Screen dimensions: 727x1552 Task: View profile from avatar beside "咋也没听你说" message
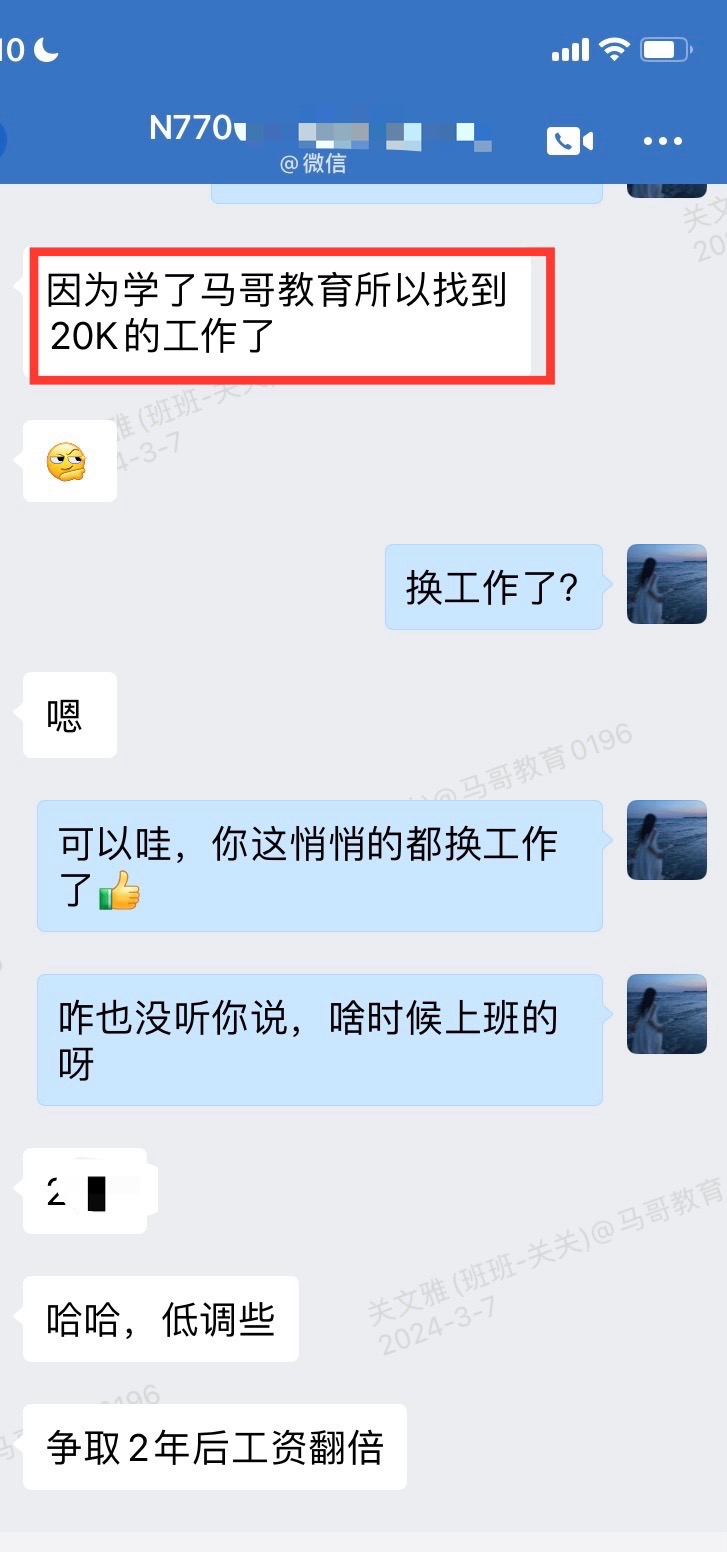click(666, 1014)
